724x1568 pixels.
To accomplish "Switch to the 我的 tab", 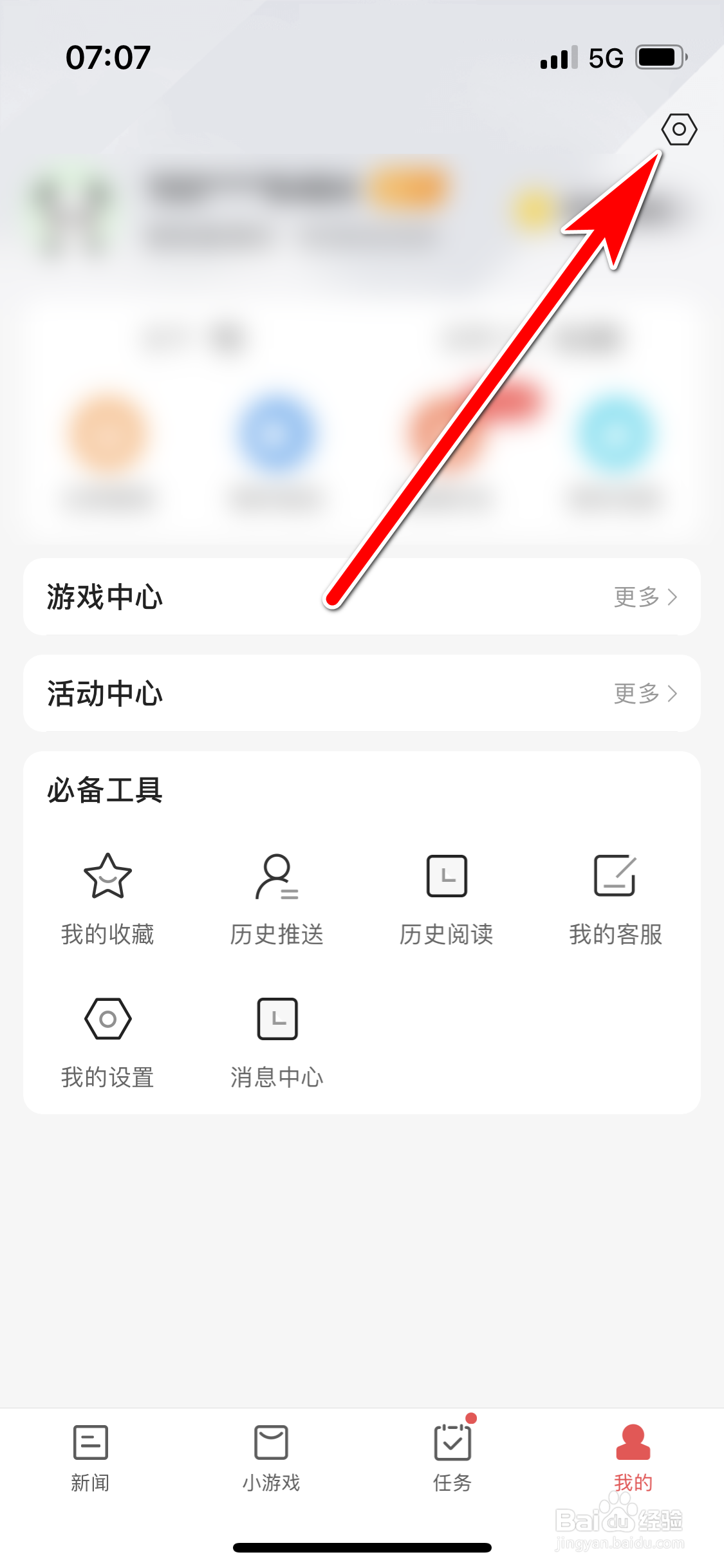I will [x=633, y=1455].
